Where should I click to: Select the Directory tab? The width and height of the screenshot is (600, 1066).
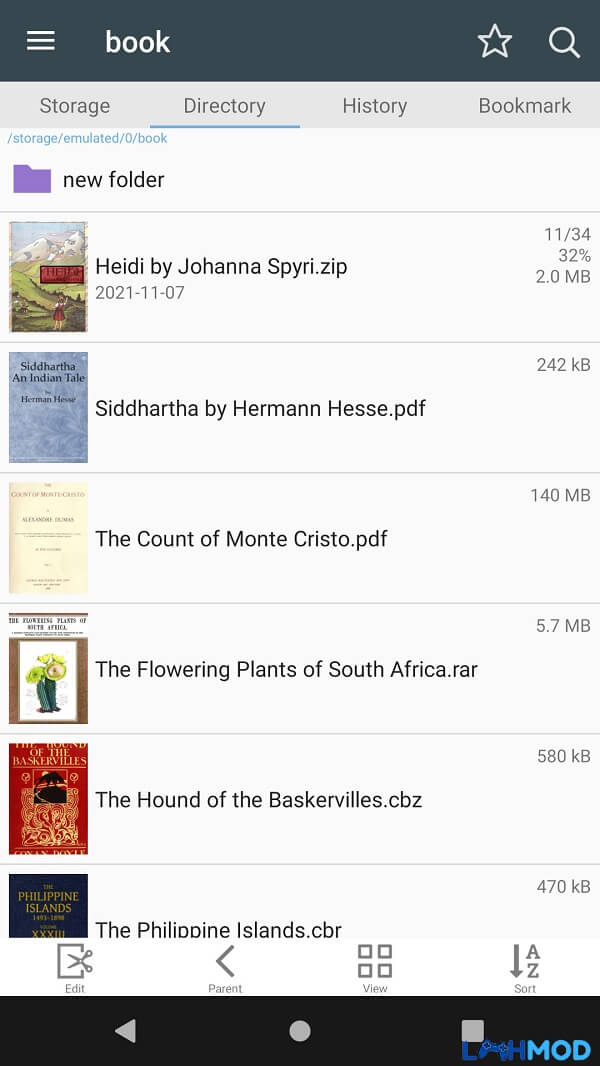(224, 105)
